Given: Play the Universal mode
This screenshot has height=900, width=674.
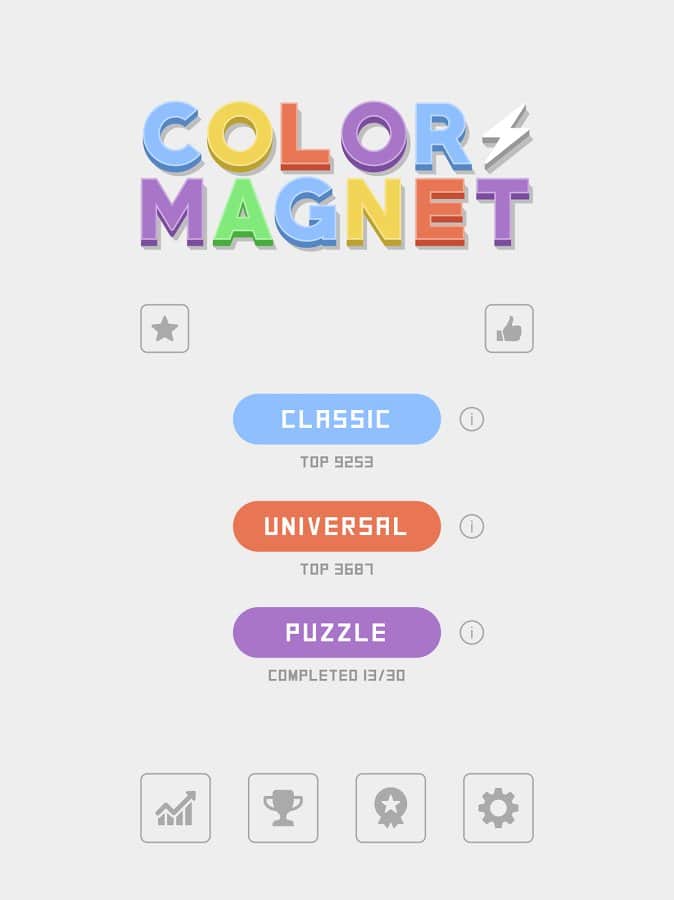Looking at the screenshot, I should click(336, 526).
